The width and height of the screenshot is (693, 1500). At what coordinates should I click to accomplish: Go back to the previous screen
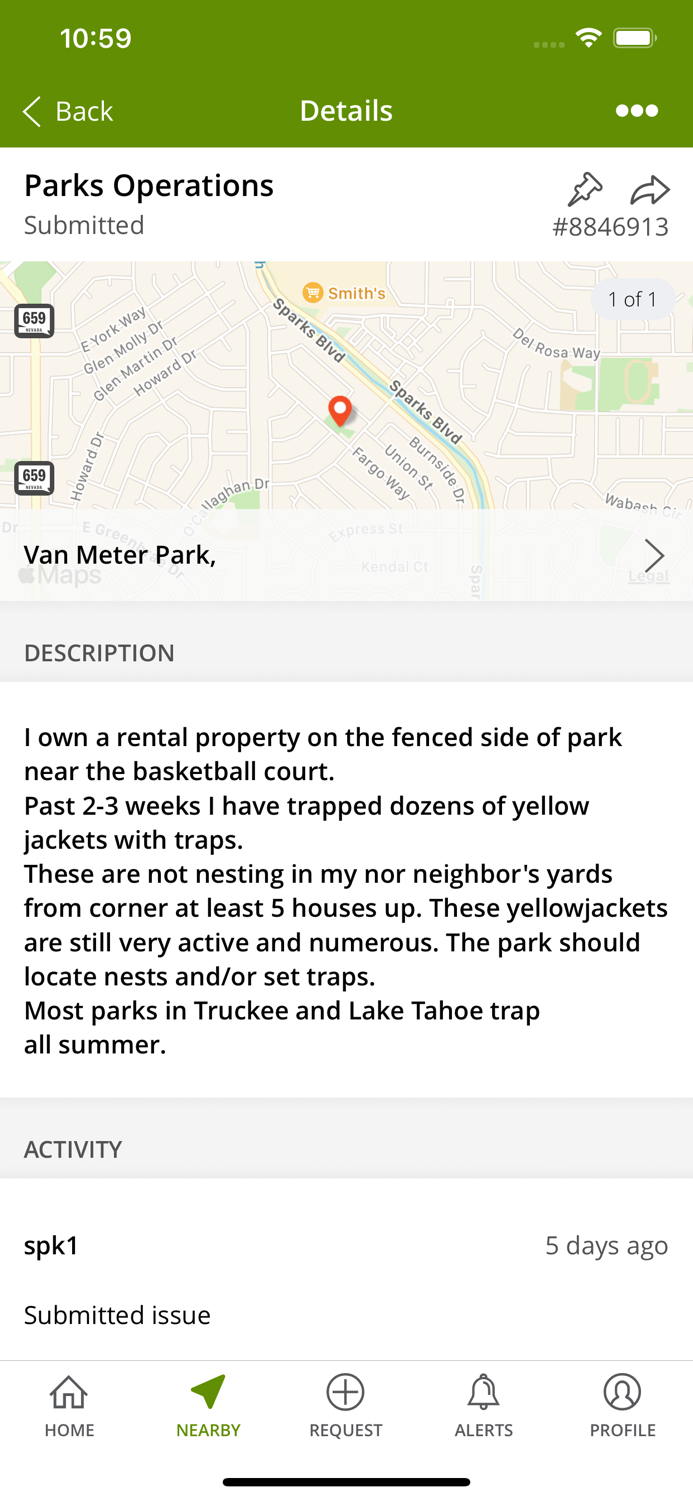pos(68,111)
